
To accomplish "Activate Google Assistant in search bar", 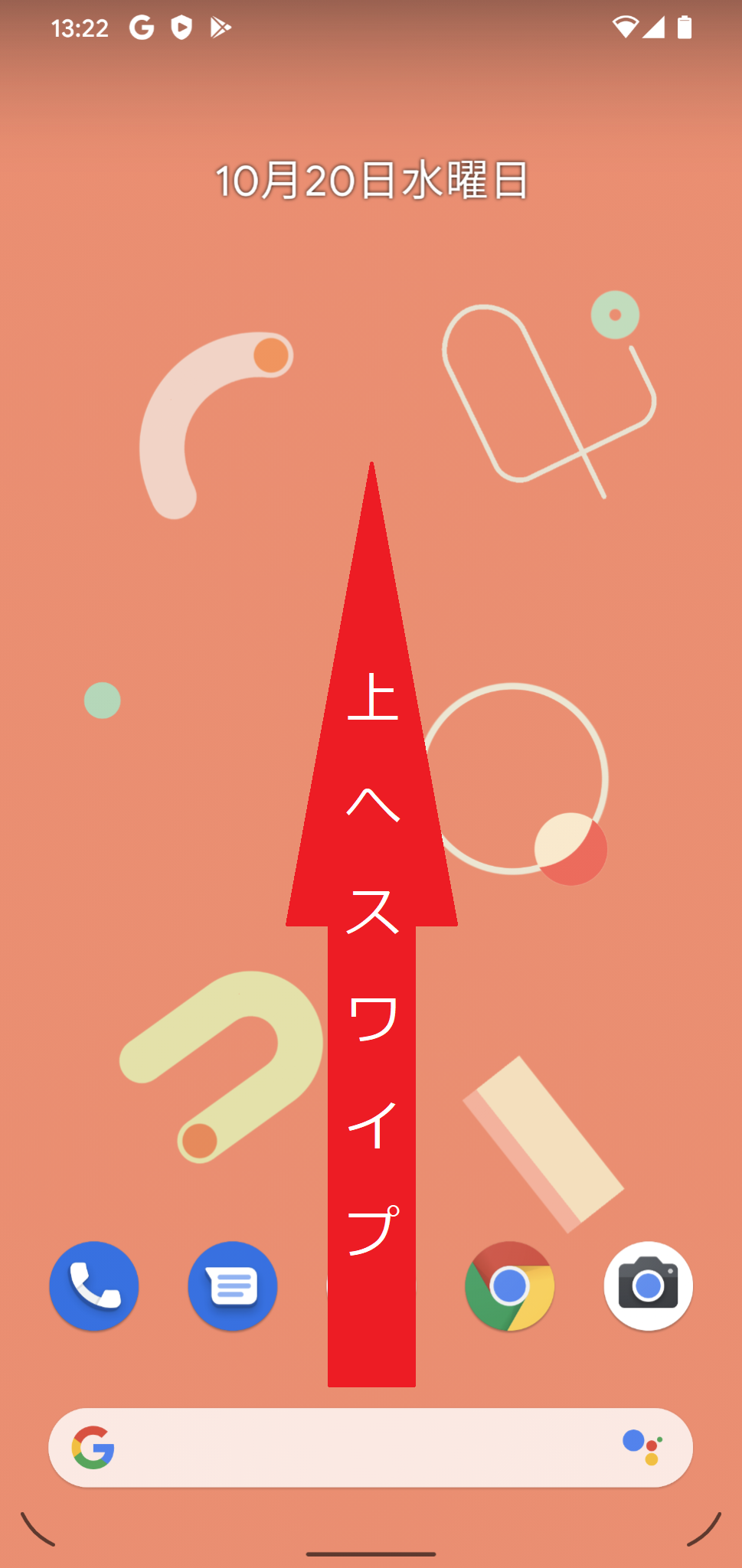I will [x=642, y=1446].
